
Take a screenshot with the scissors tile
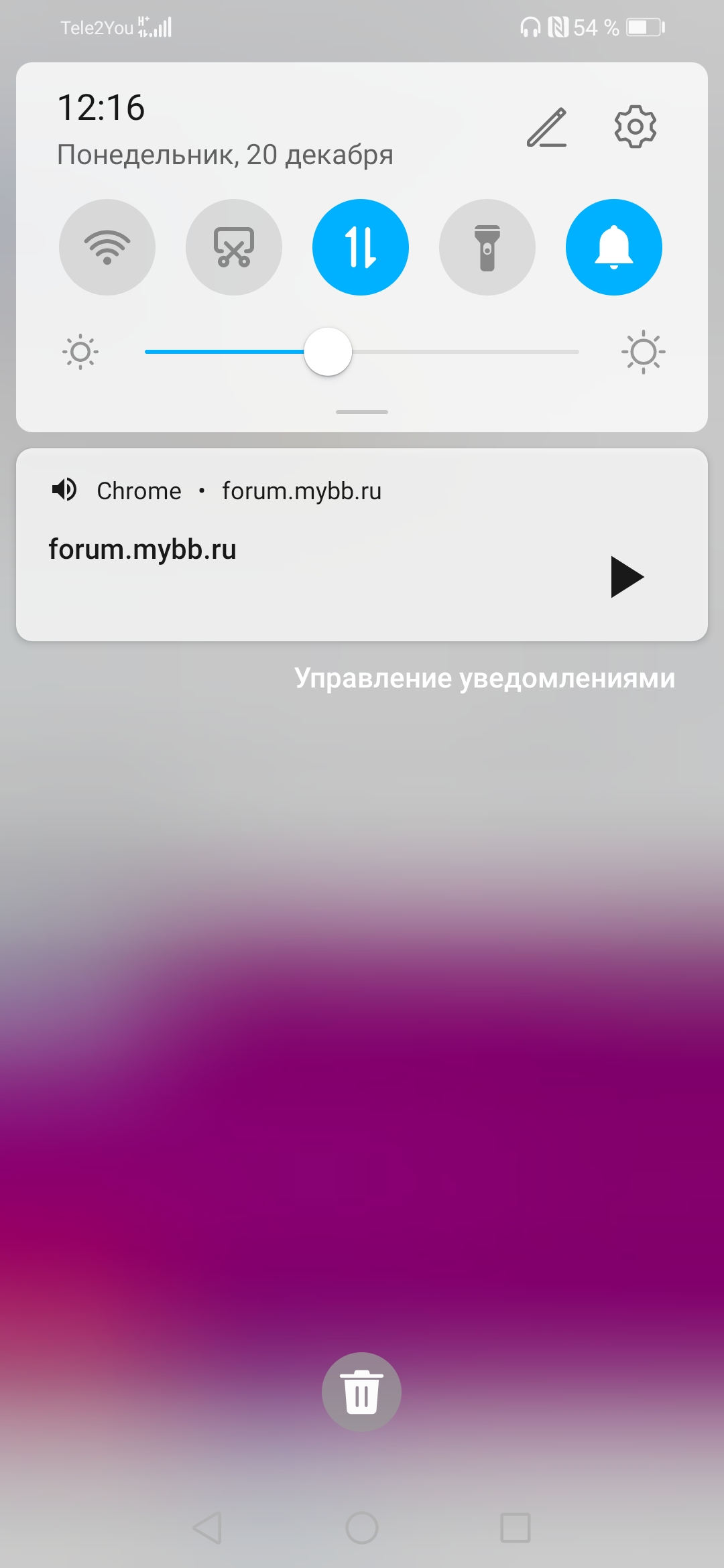pyautogui.click(x=234, y=247)
